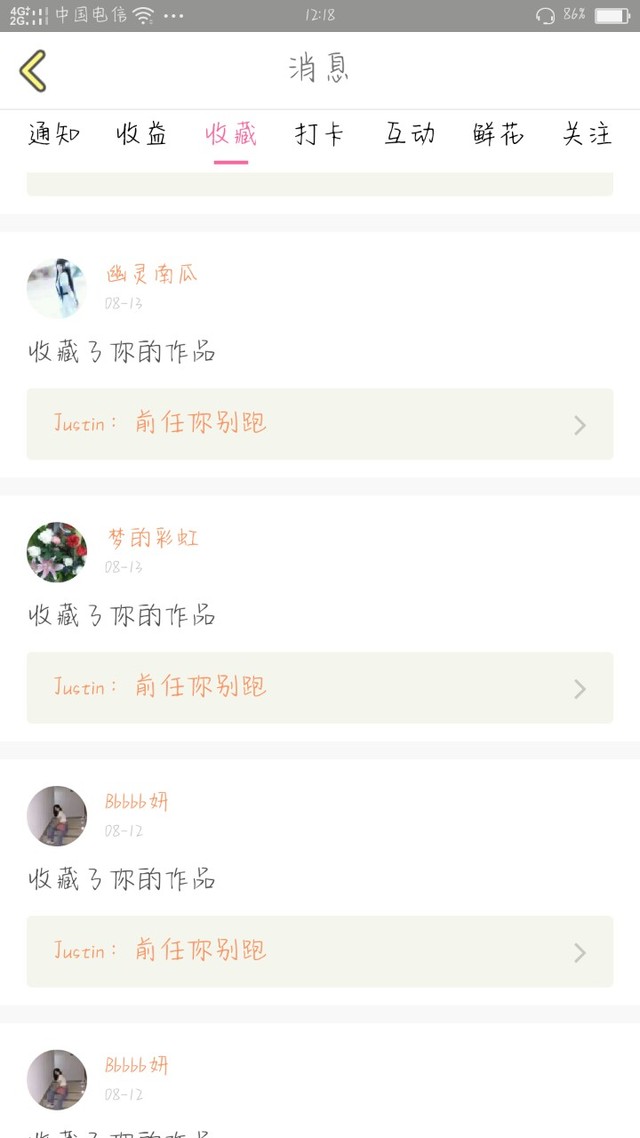Go back with the yellow arrow
640x1138 pixels.
(33, 70)
